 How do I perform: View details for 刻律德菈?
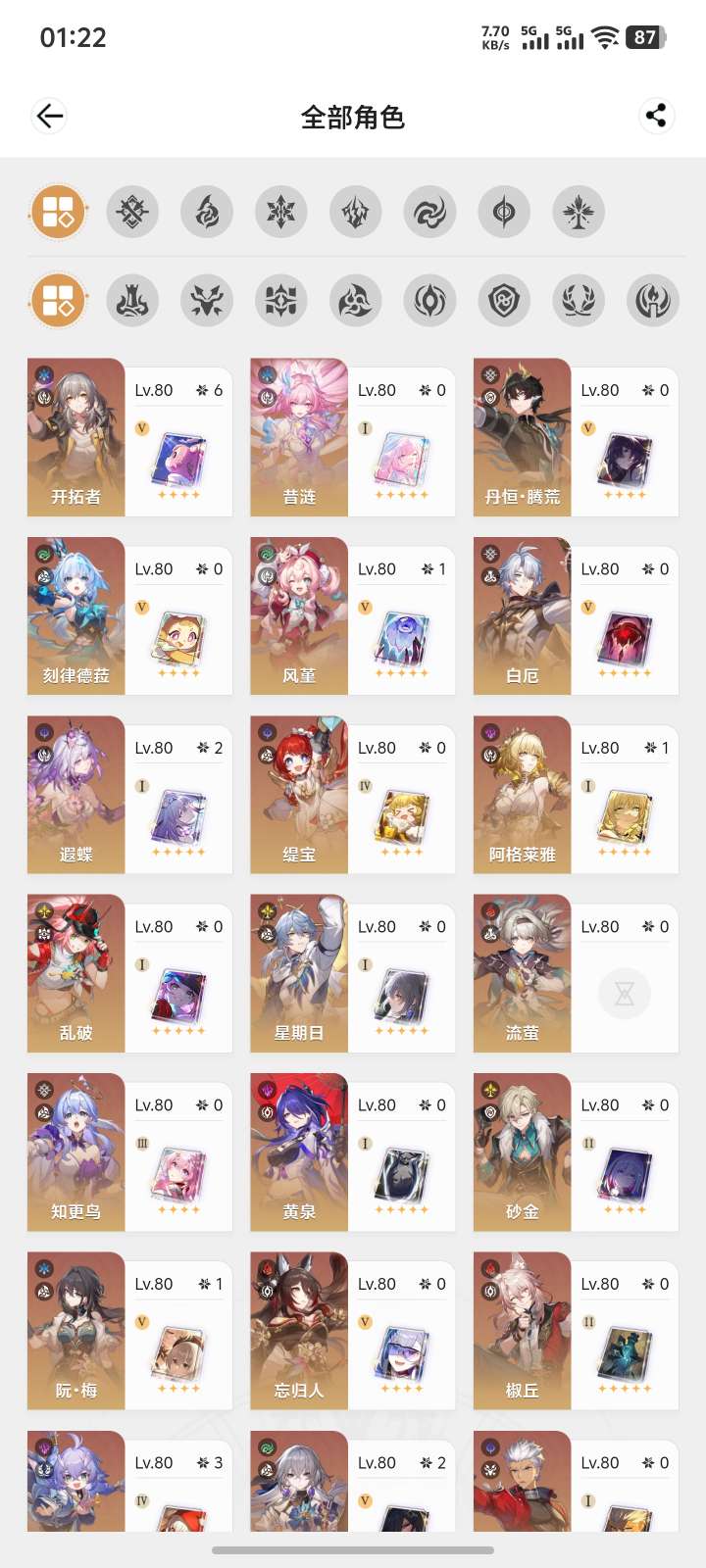(129, 616)
